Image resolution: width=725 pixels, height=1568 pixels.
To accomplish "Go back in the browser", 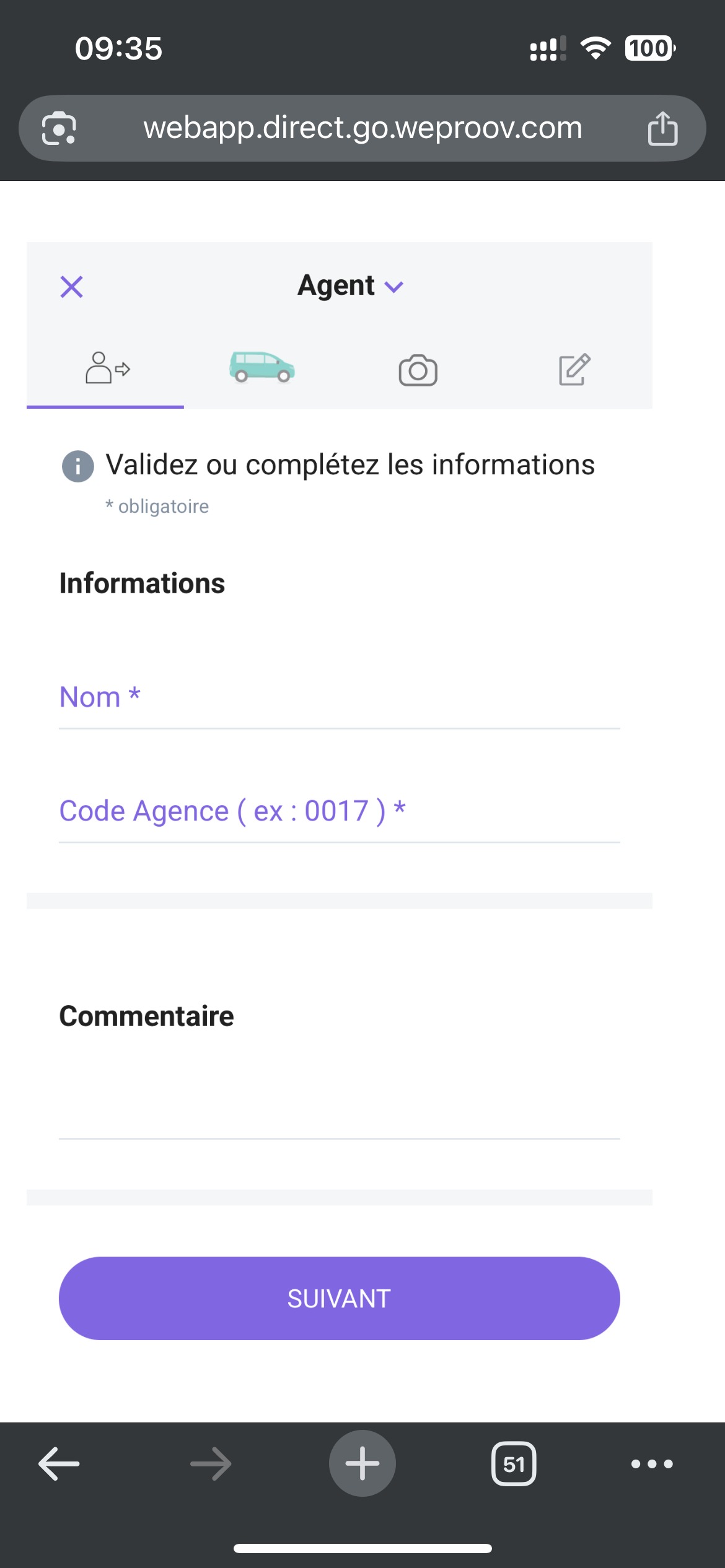I will (x=59, y=1464).
